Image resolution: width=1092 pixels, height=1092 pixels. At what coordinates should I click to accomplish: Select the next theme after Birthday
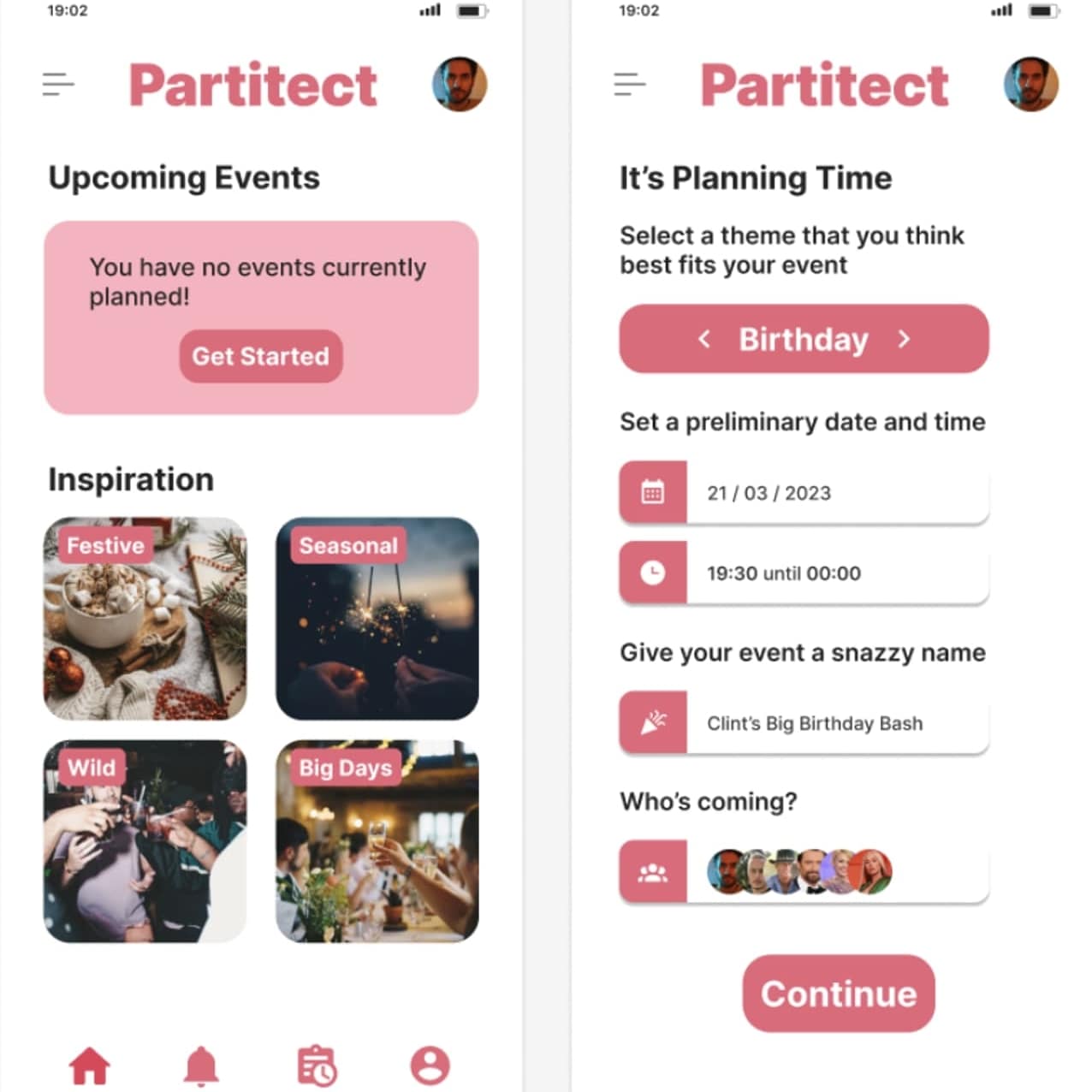click(904, 339)
